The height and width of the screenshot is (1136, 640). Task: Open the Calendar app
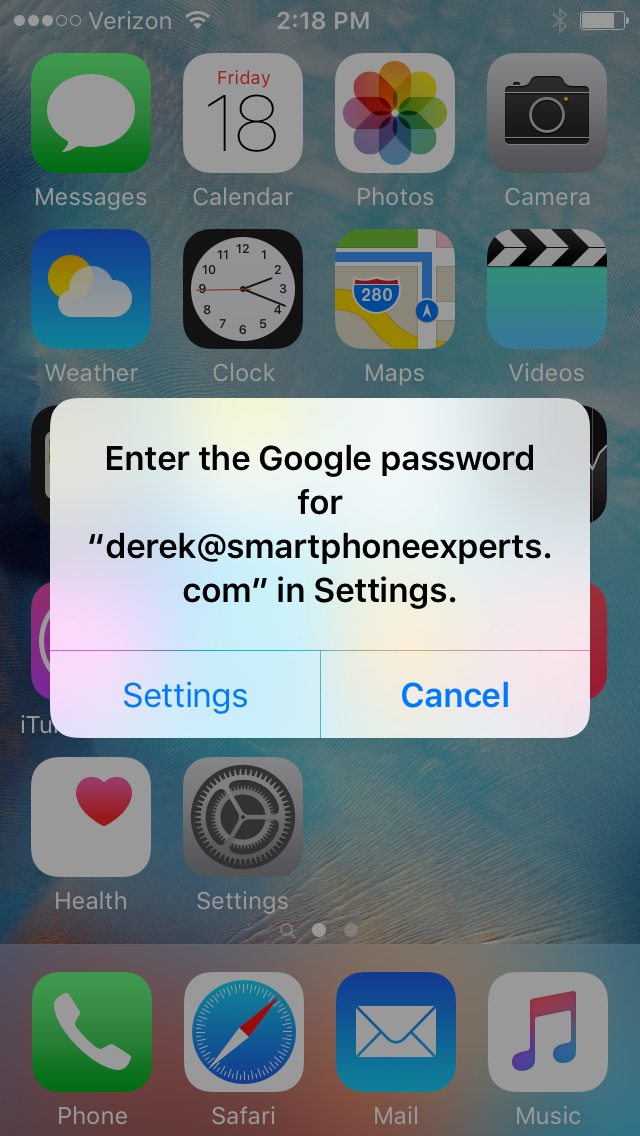[243, 113]
